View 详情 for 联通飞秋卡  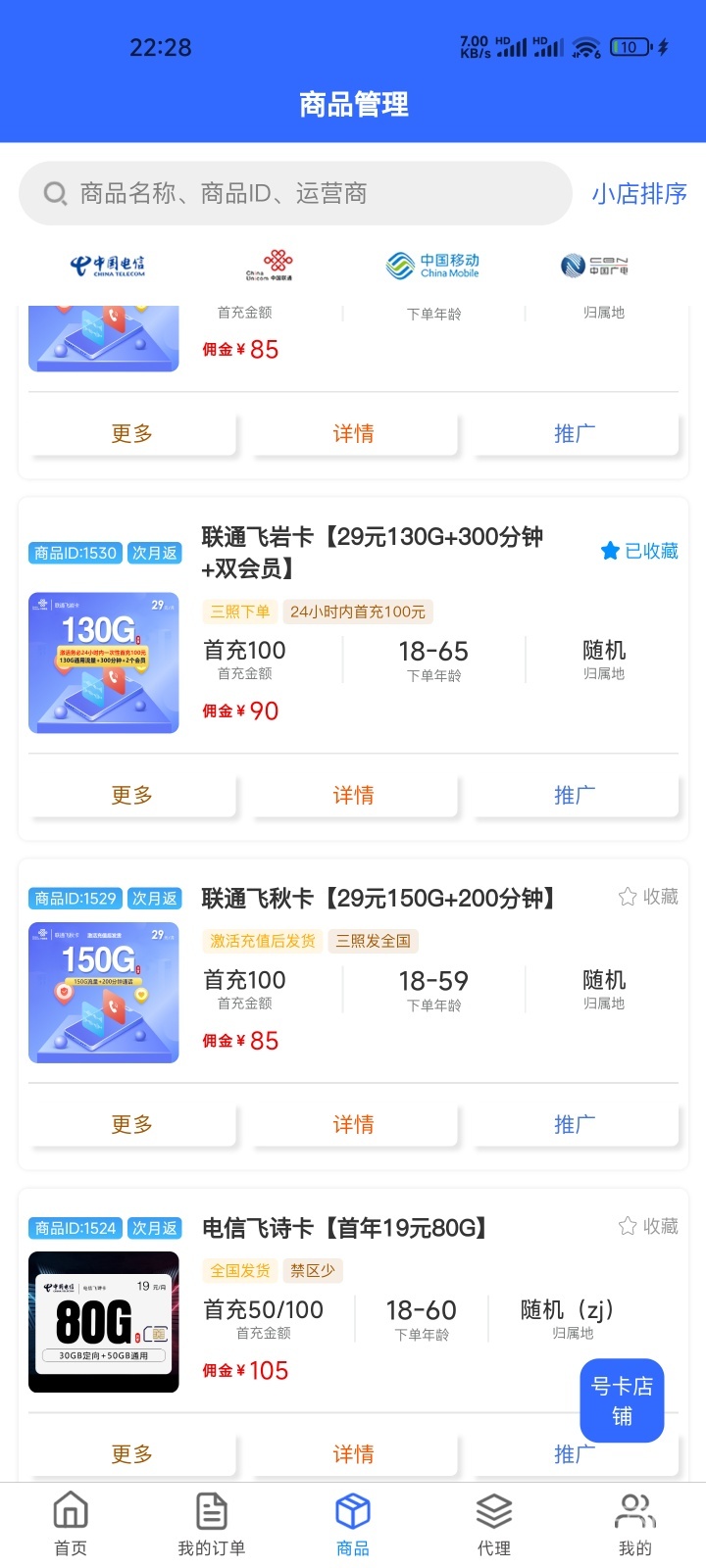click(x=353, y=1124)
